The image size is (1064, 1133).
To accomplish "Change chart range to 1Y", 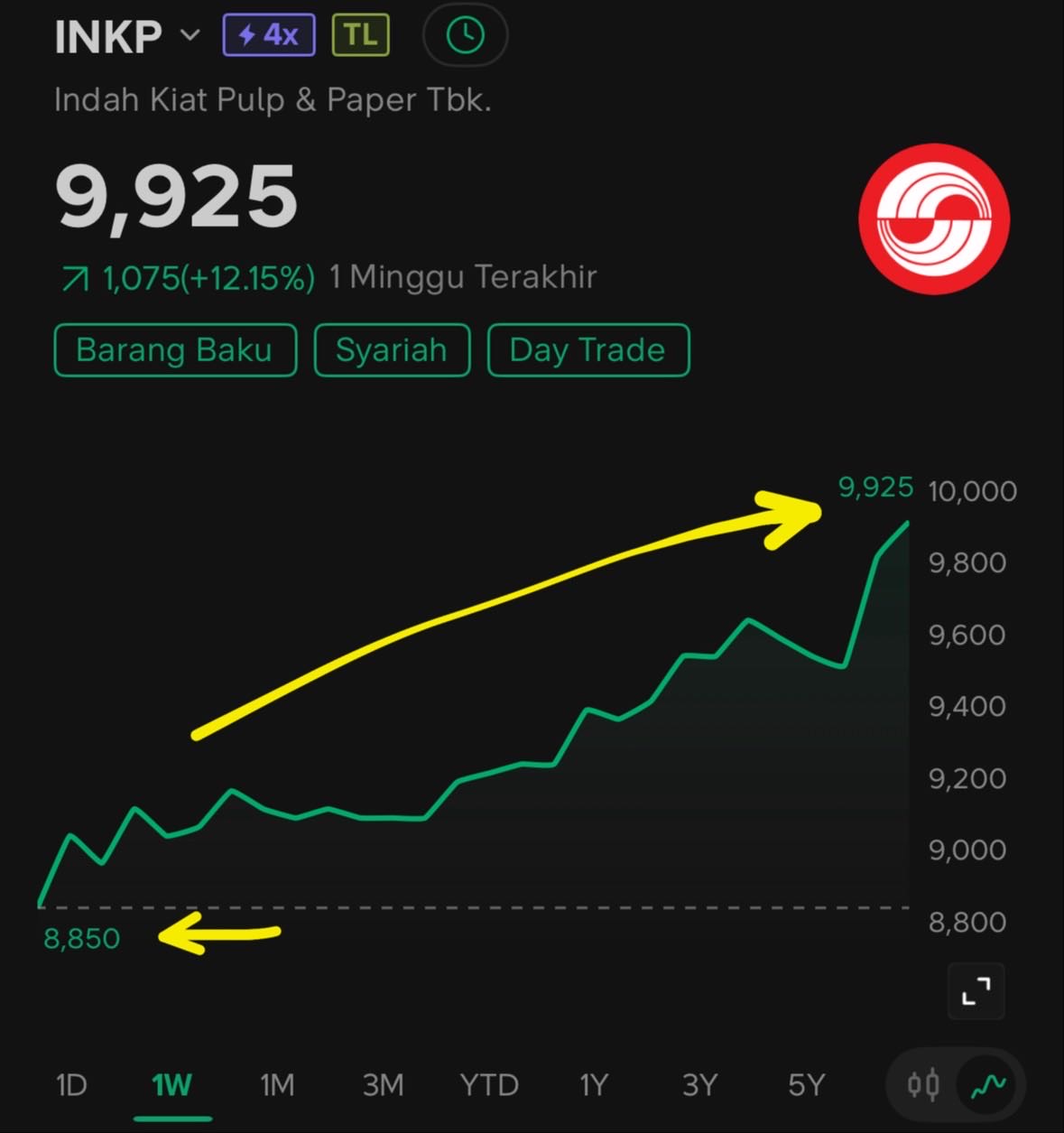I will [x=594, y=1084].
